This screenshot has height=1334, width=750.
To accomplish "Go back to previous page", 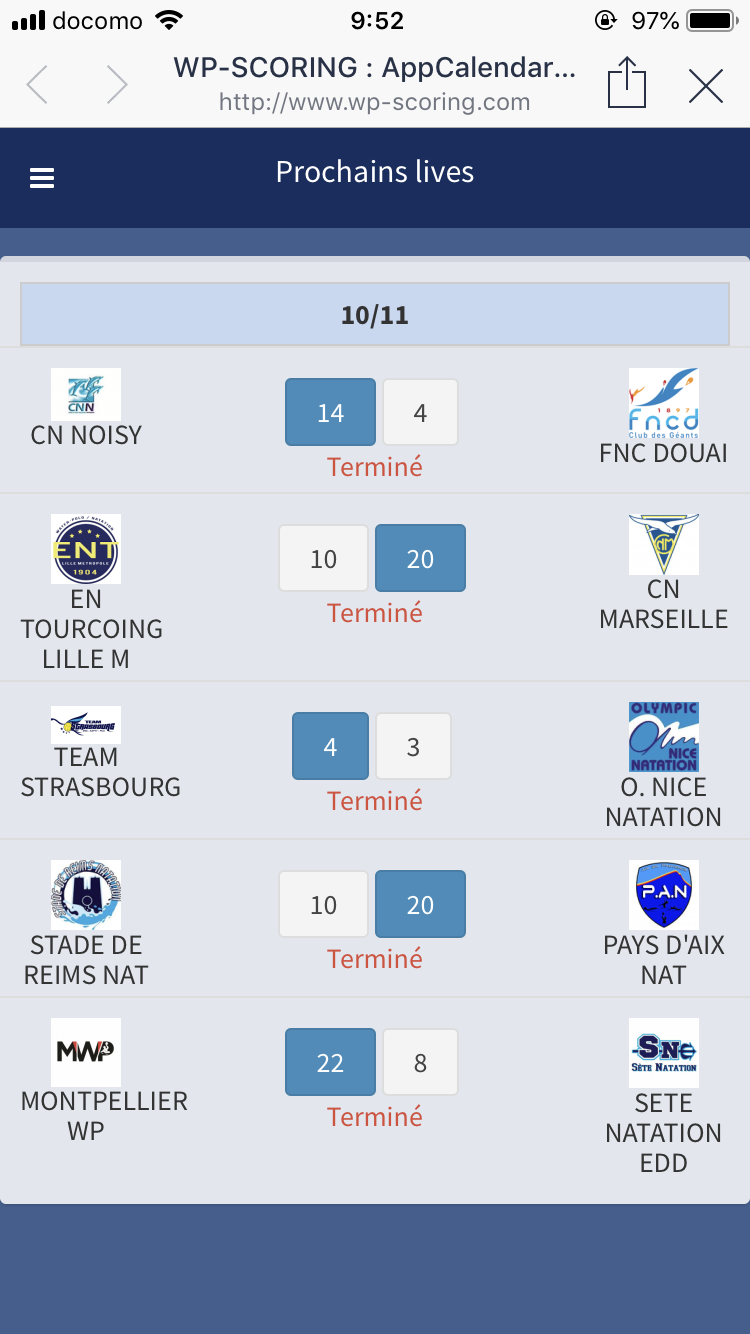I will tap(38, 85).
